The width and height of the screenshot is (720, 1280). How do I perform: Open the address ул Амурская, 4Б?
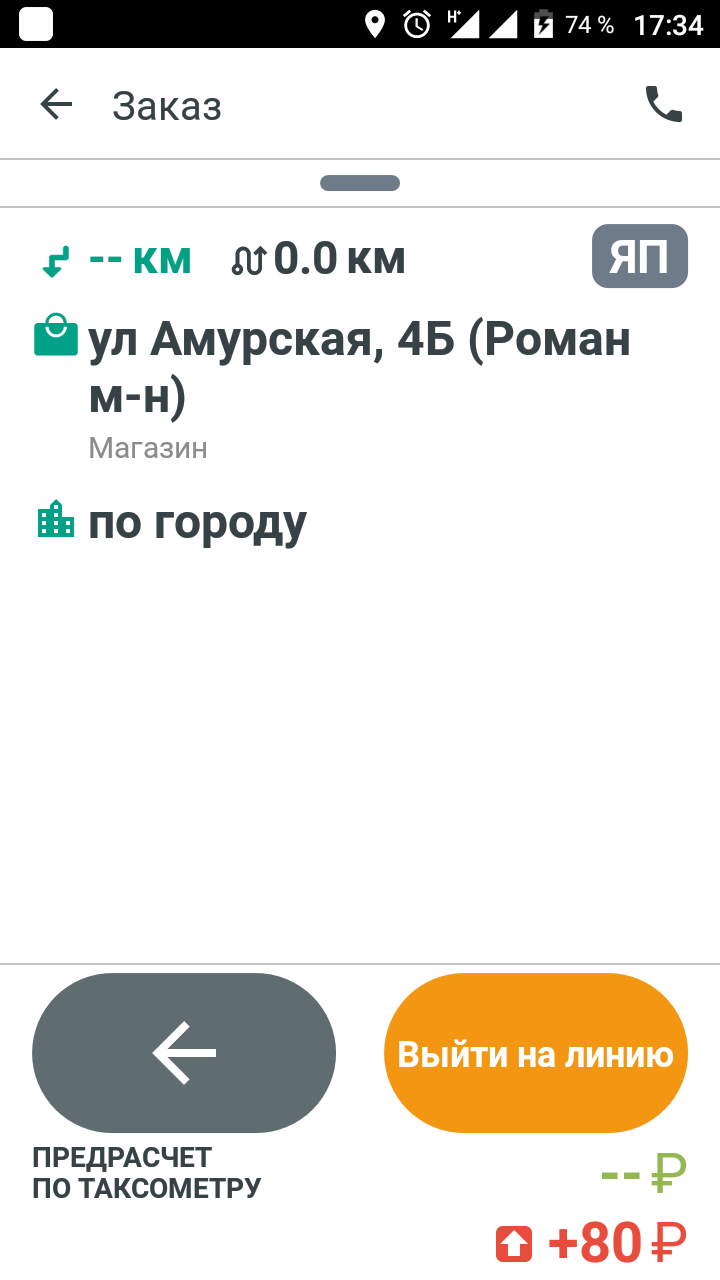pos(359,369)
